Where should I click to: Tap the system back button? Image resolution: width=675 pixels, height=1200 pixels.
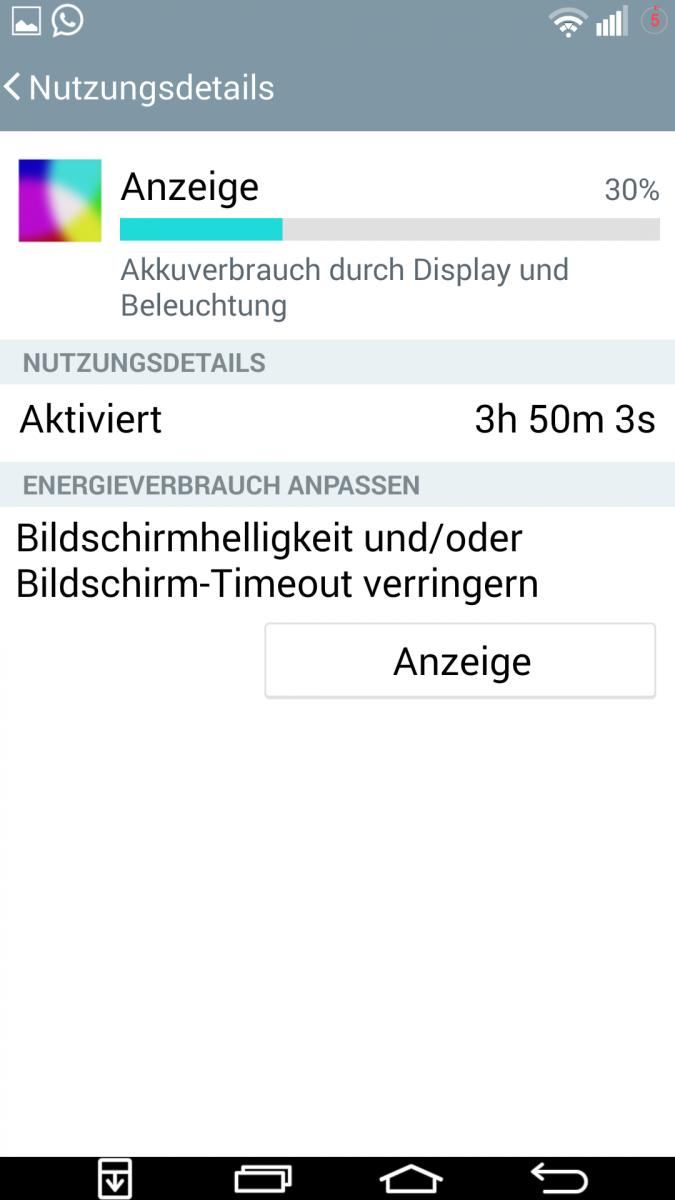[559, 1179]
